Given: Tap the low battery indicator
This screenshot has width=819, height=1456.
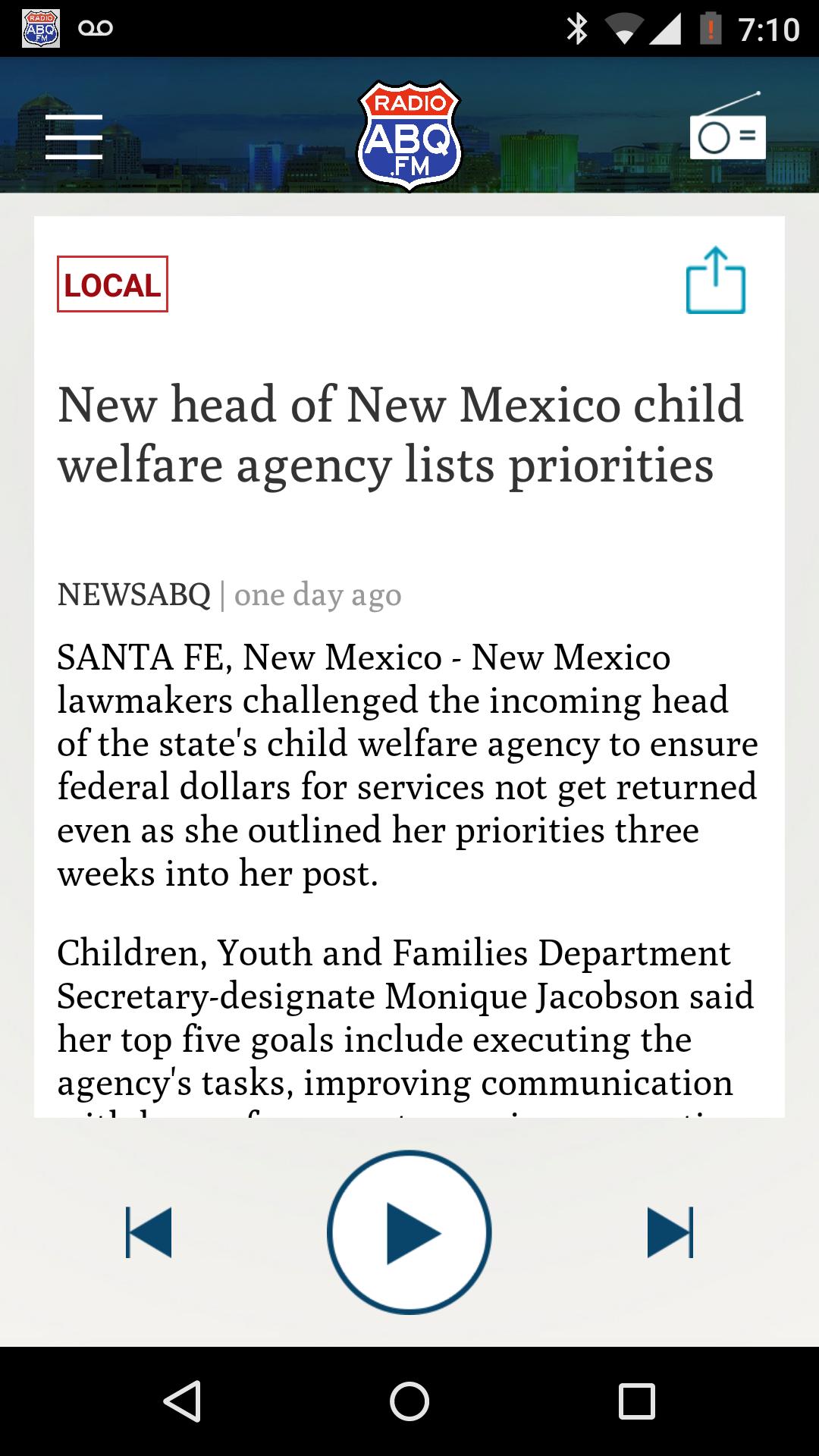Looking at the screenshot, I should (x=710, y=25).
